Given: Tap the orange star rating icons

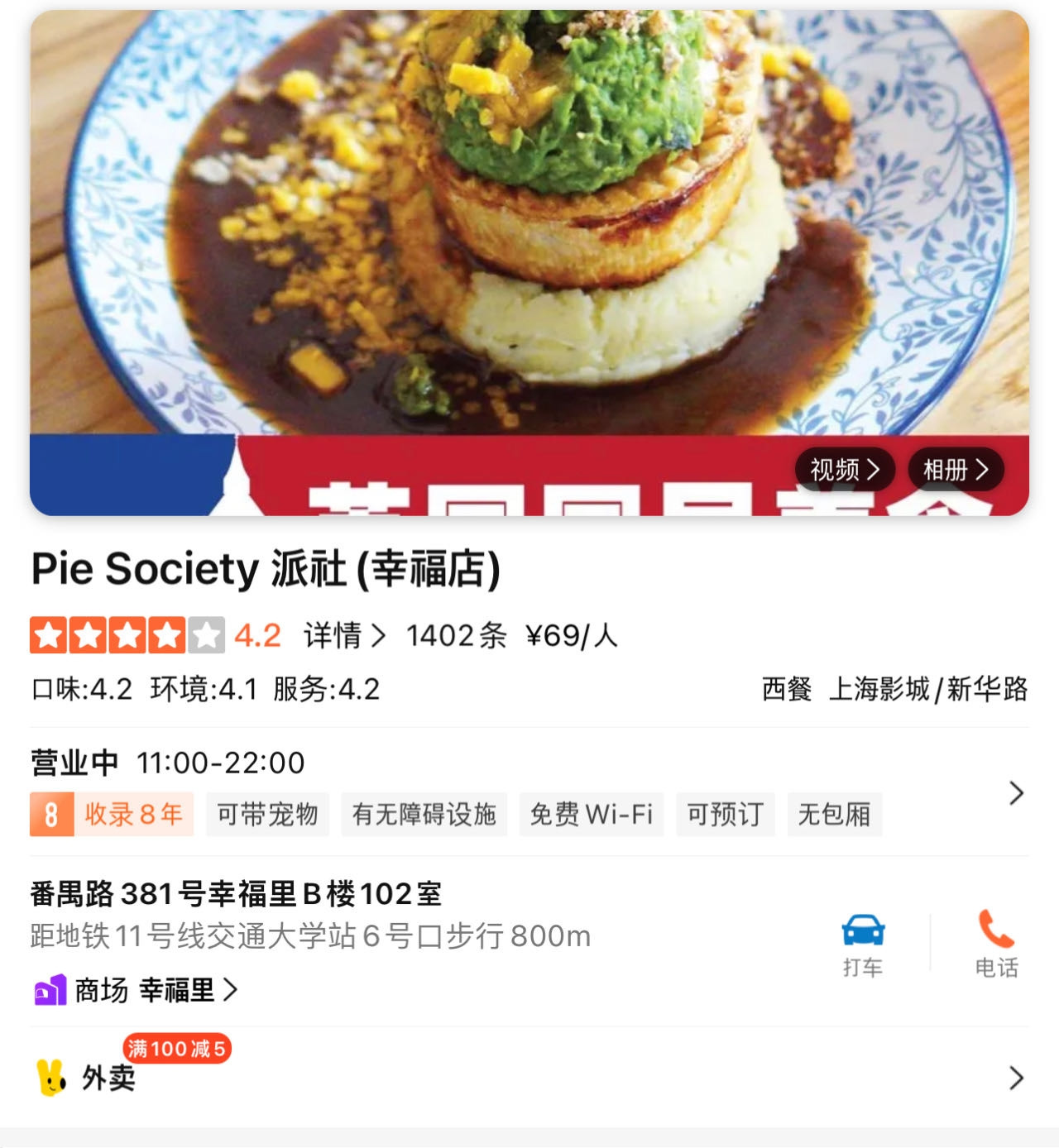Looking at the screenshot, I should [x=124, y=635].
